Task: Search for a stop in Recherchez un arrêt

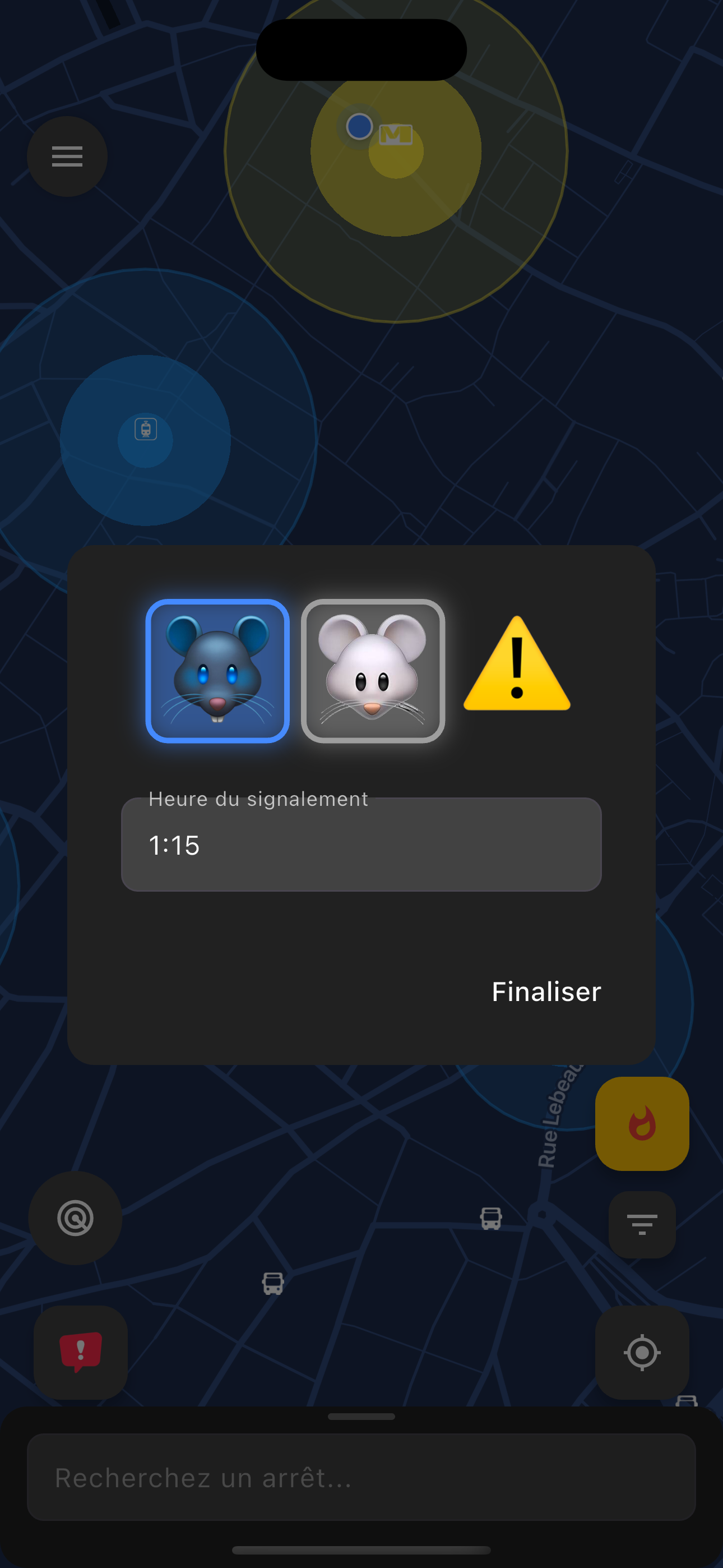Action: click(361, 1477)
